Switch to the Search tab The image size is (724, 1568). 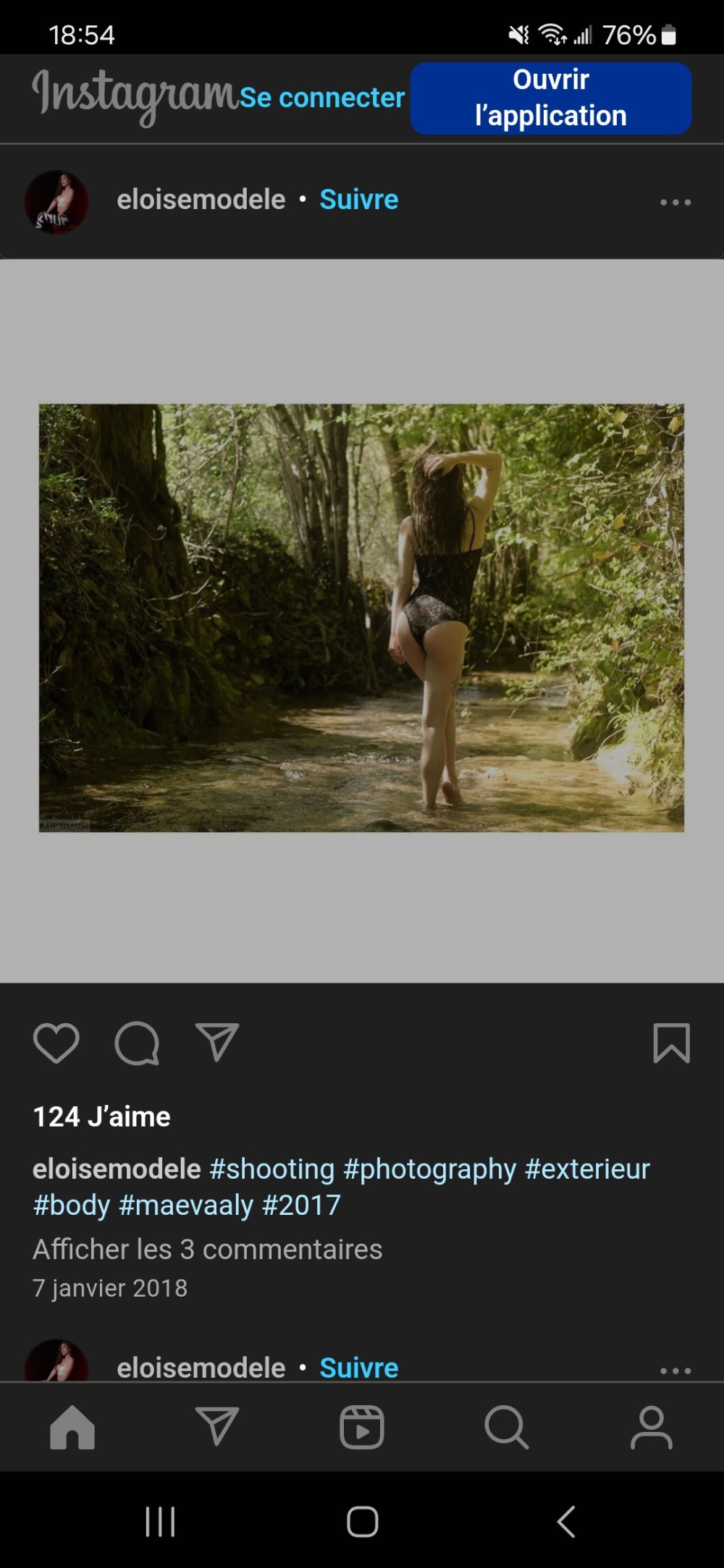tap(506, 1427)
